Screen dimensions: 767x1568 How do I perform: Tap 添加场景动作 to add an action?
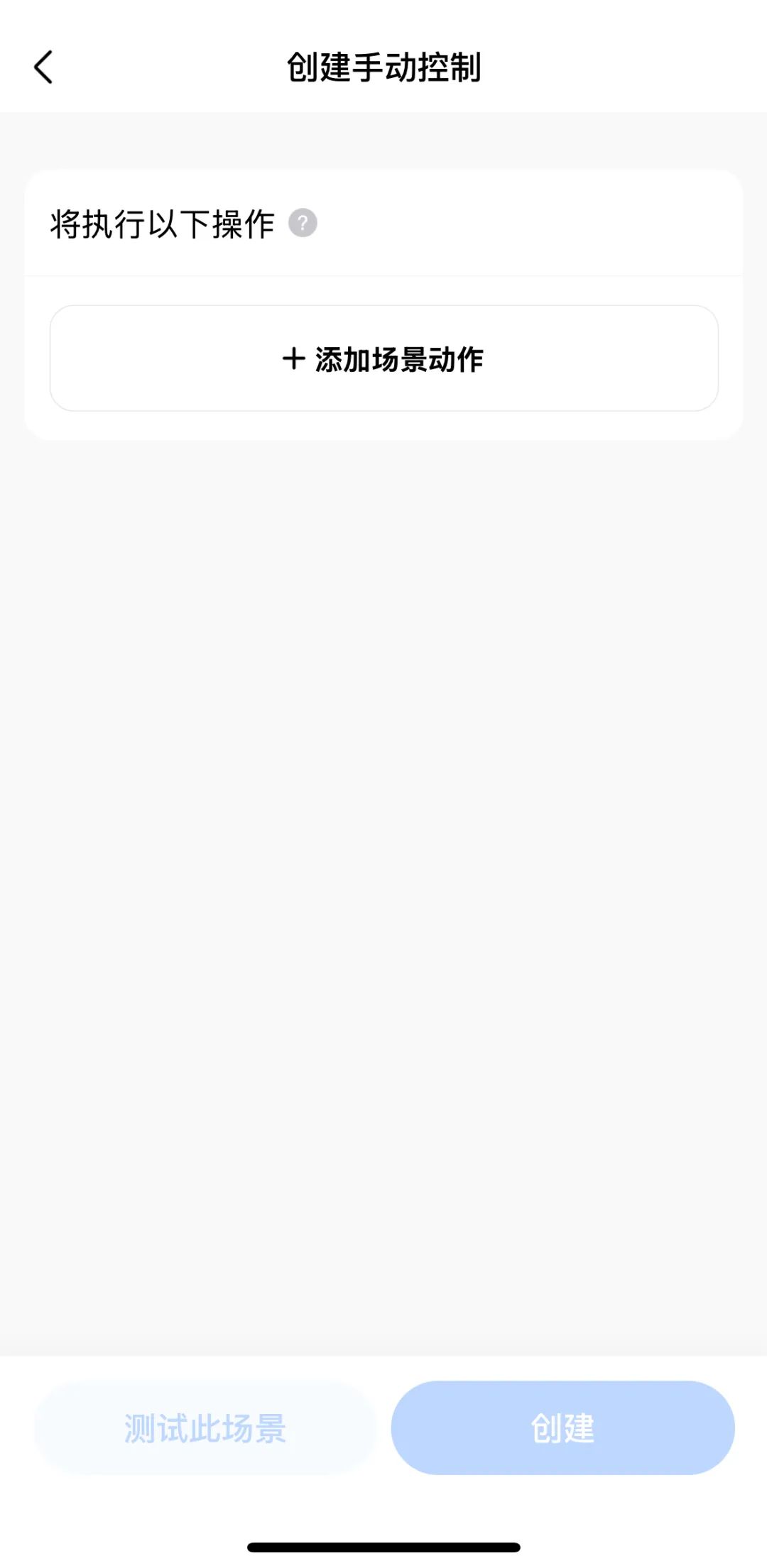point(383,358)
